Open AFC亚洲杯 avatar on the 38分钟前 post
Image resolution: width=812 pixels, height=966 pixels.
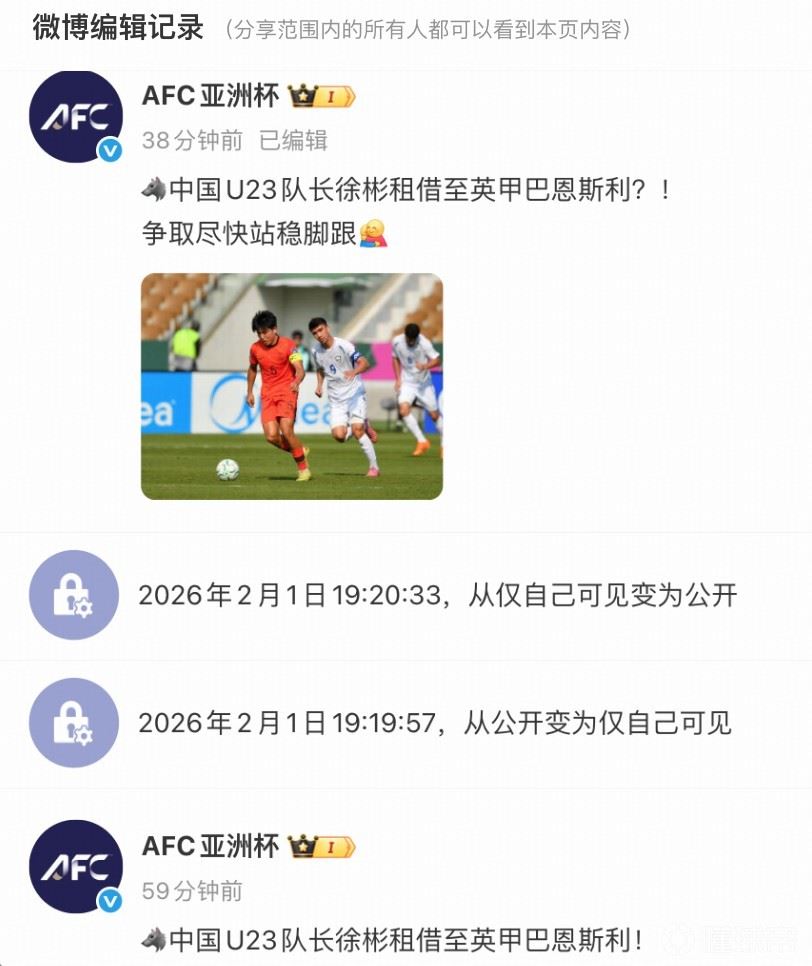76,116
